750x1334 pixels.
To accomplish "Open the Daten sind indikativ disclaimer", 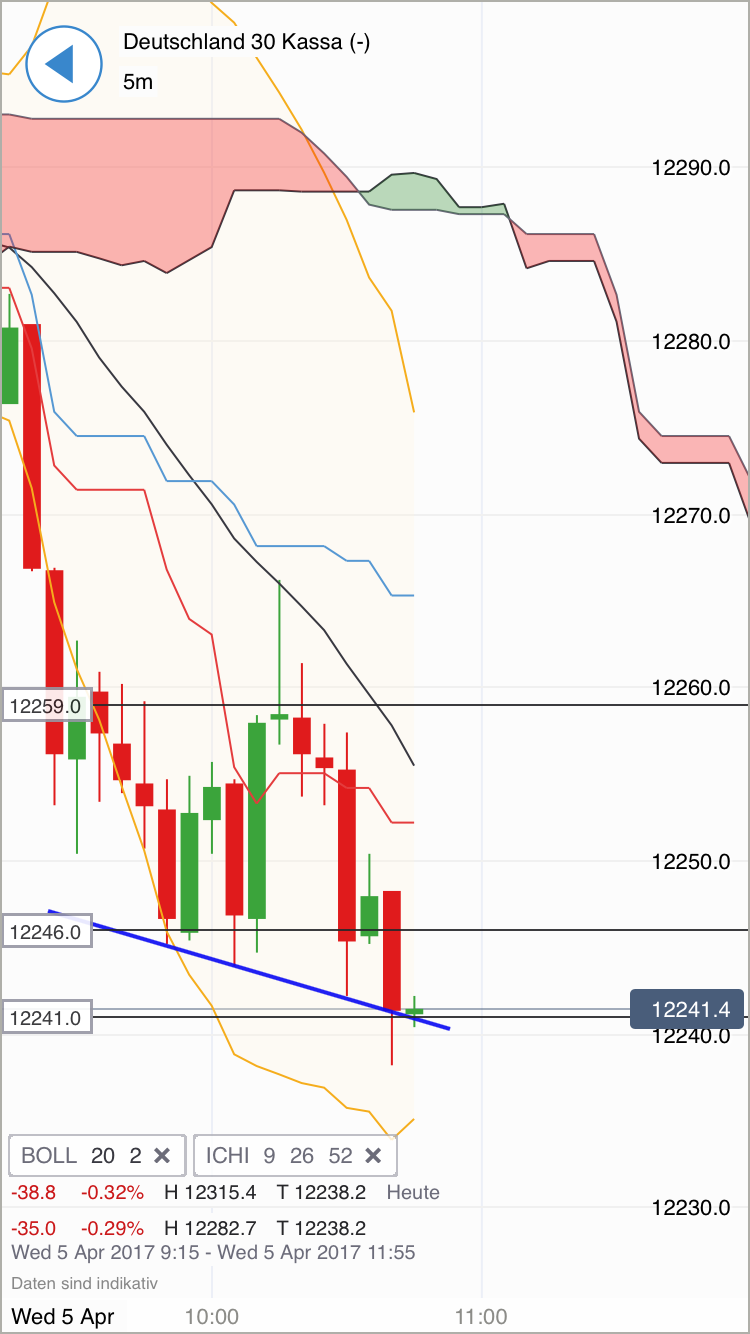I will (x=85, y=1284).
